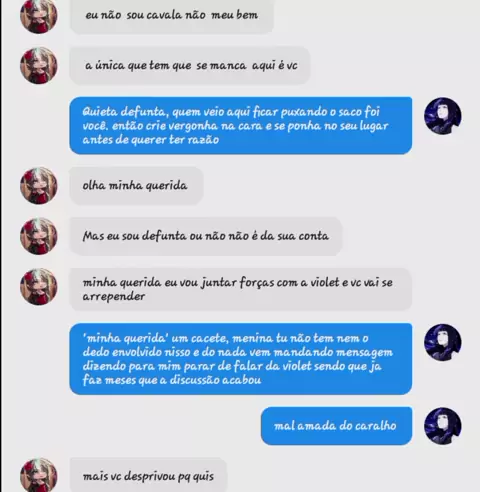
Task: Tap avatar next to 'Quieta defunta' message
Action: 443,116
